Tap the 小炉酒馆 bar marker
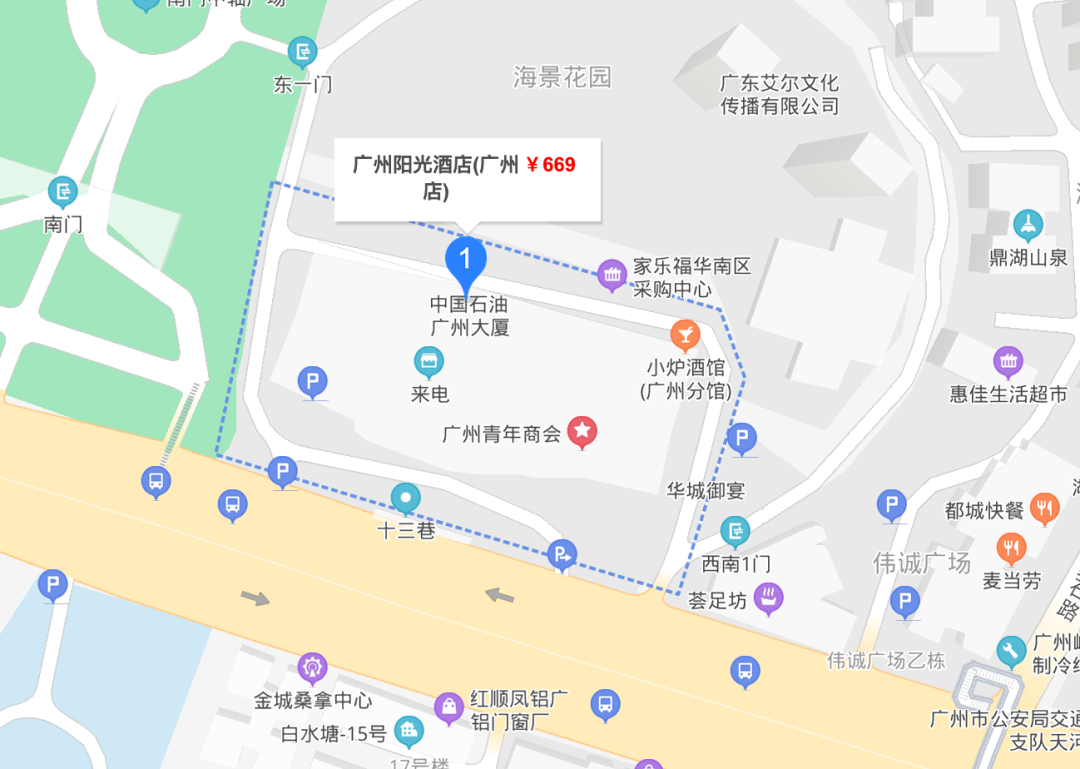This screenshot has height=769, width=1080. pos(685,334)
